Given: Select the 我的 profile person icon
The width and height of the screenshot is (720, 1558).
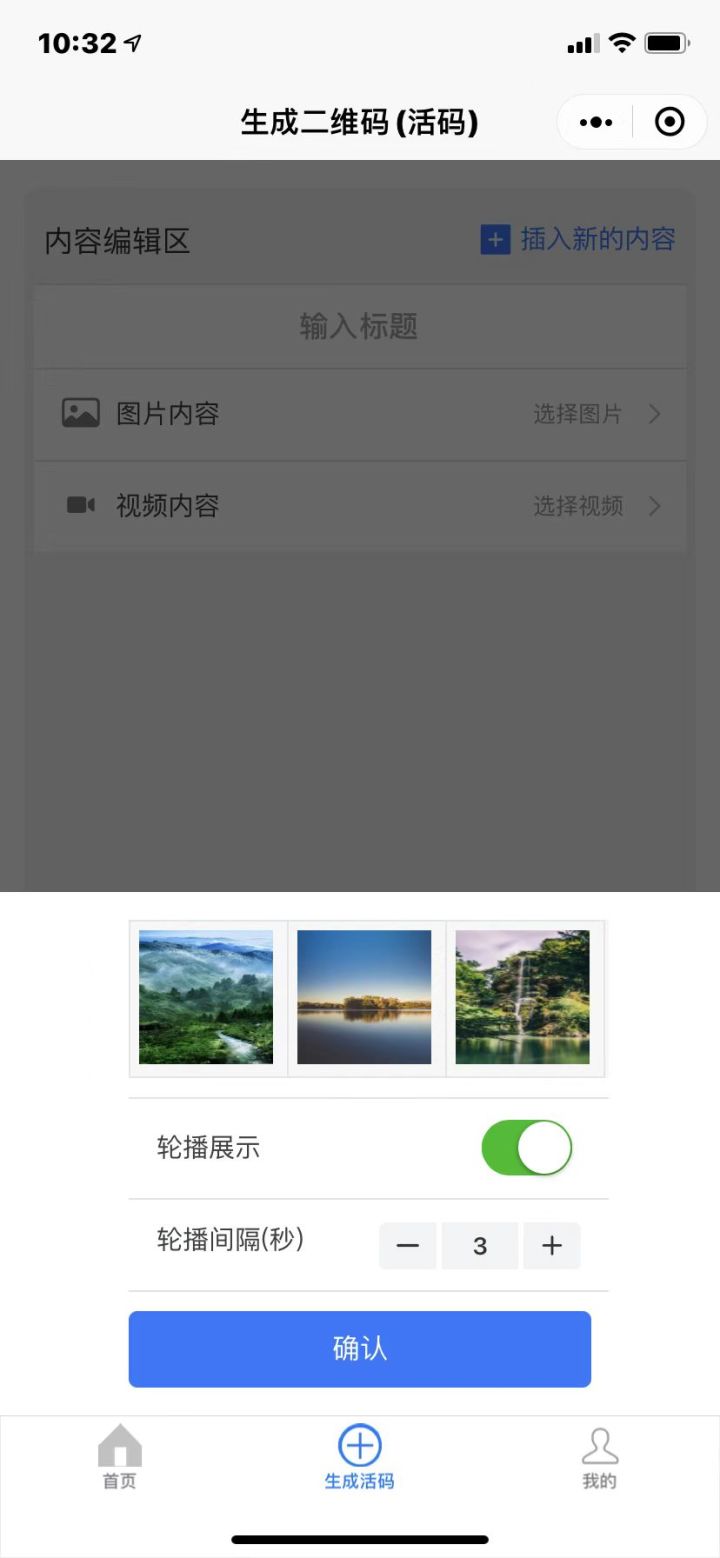Looking at the screenshot, I should click(x=599, y=1444).
